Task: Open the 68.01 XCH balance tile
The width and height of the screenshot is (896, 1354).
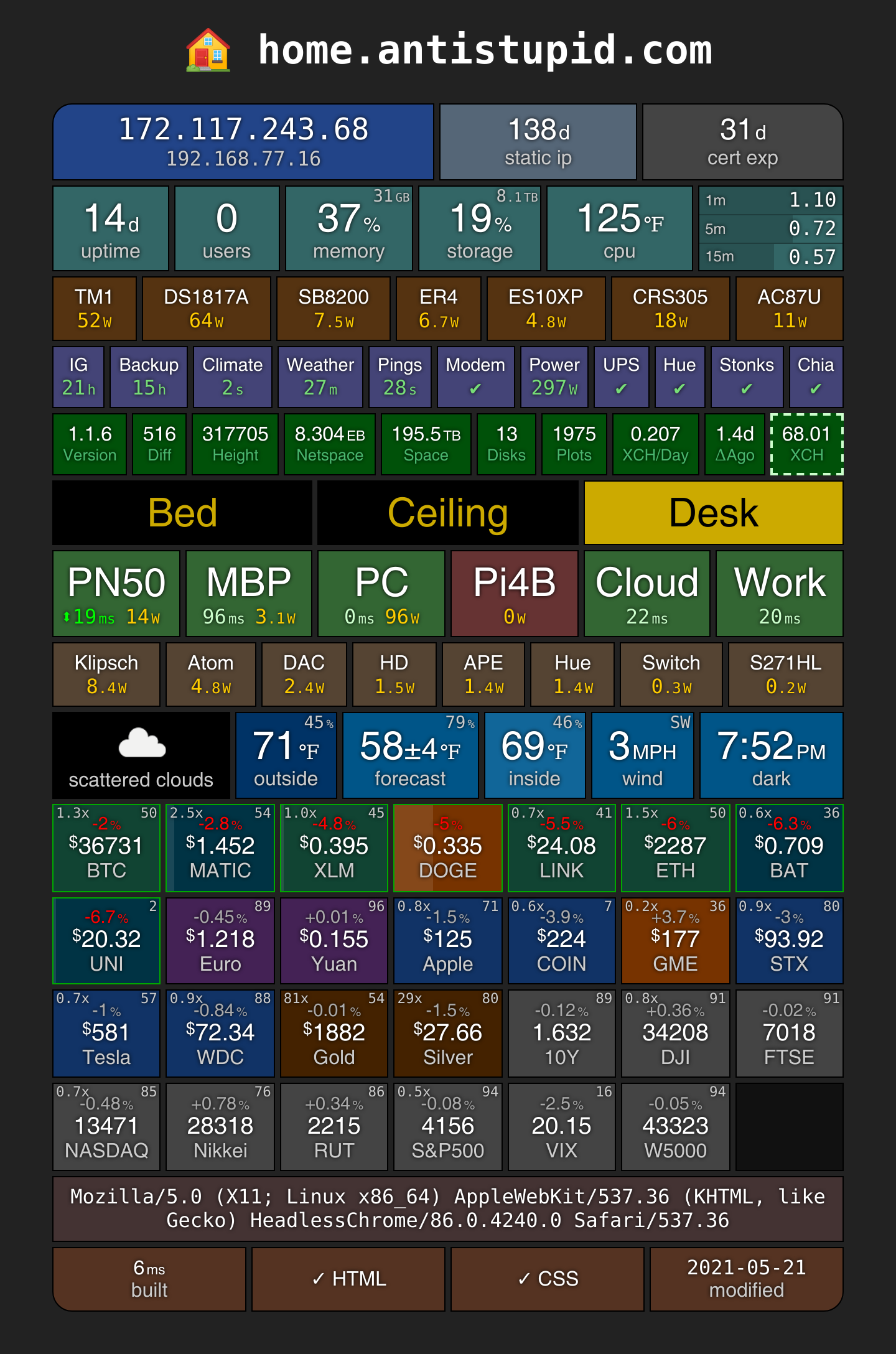Action: click(x=807, y=444)
